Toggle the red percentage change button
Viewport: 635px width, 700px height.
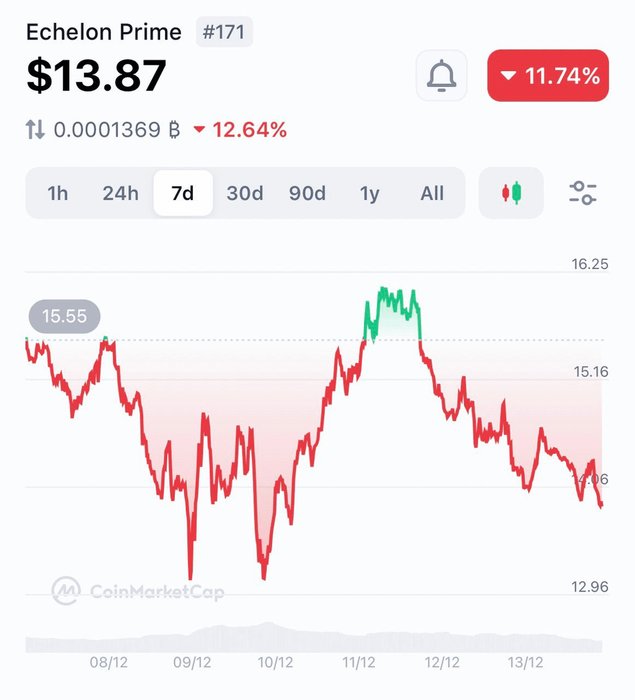coord(547,76)
